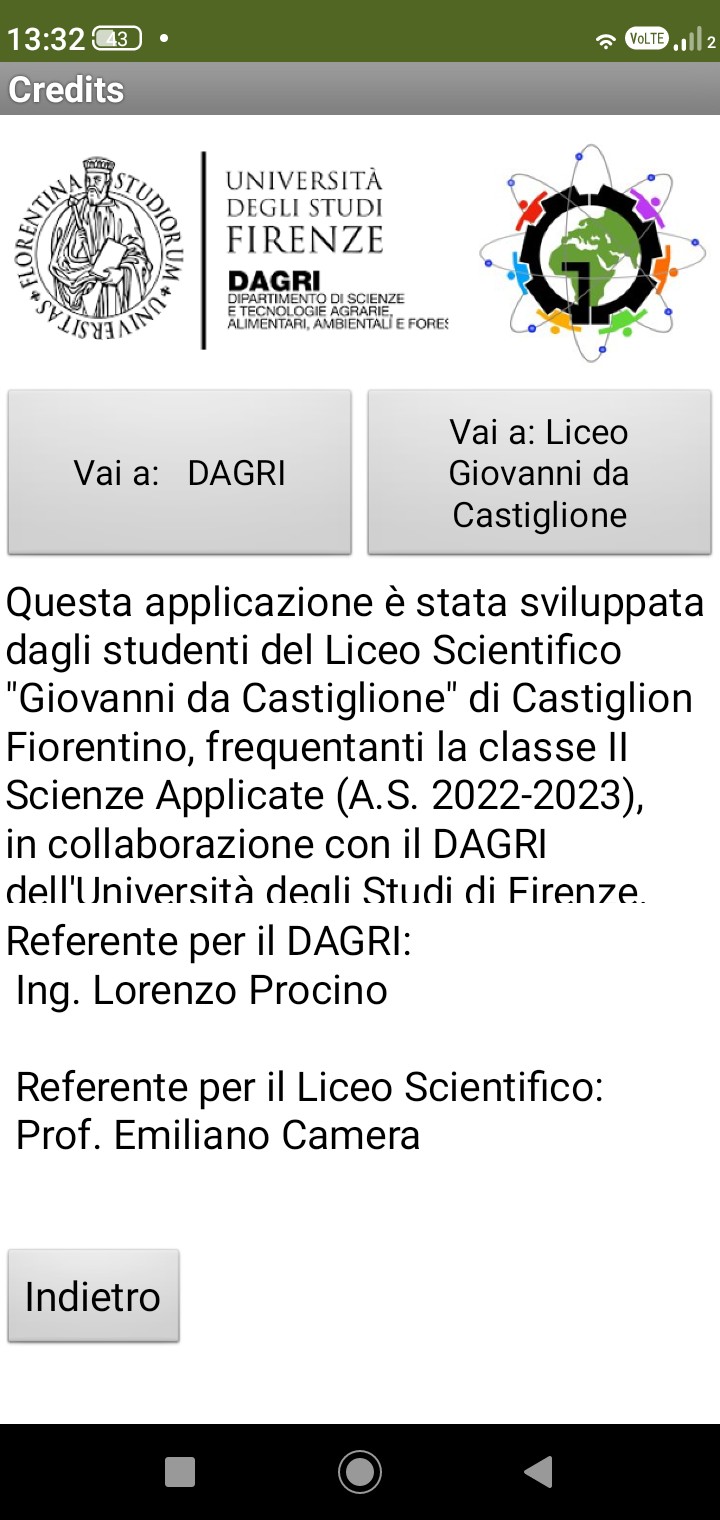
Task: Go to the home screen via the circle button
Action: point(360,1471)
